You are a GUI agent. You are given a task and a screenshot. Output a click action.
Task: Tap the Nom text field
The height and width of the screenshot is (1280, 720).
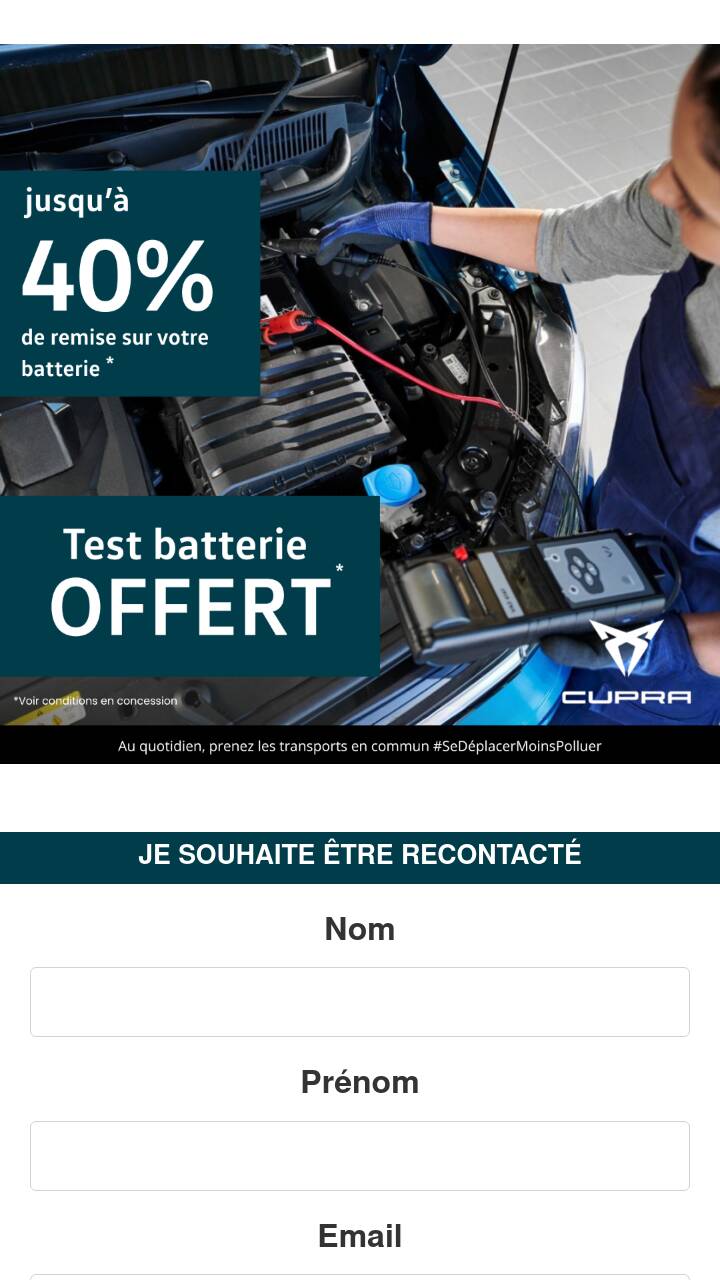click(x=360, y=1002)
